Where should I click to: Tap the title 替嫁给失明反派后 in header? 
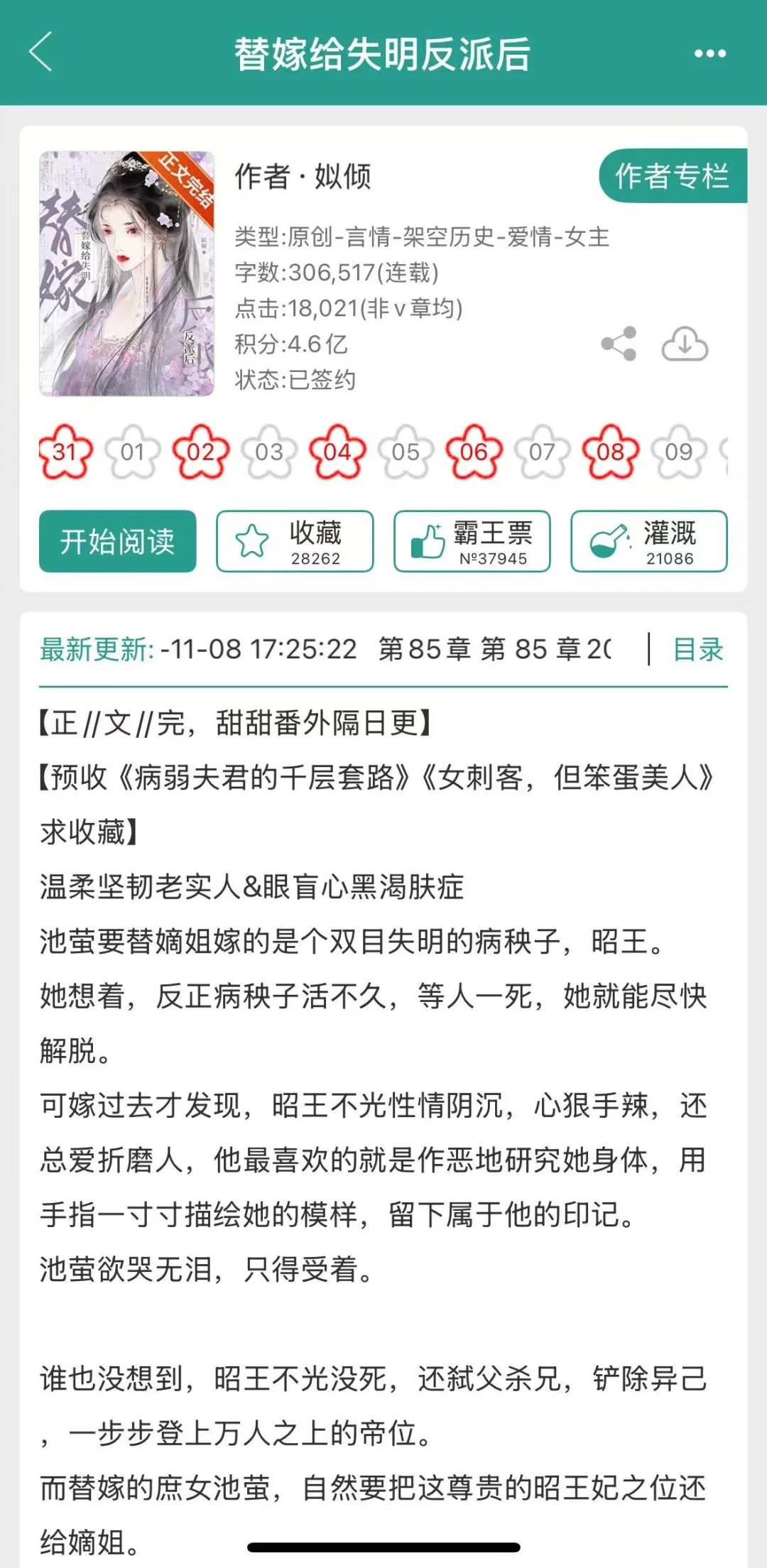tap(383, 54)
